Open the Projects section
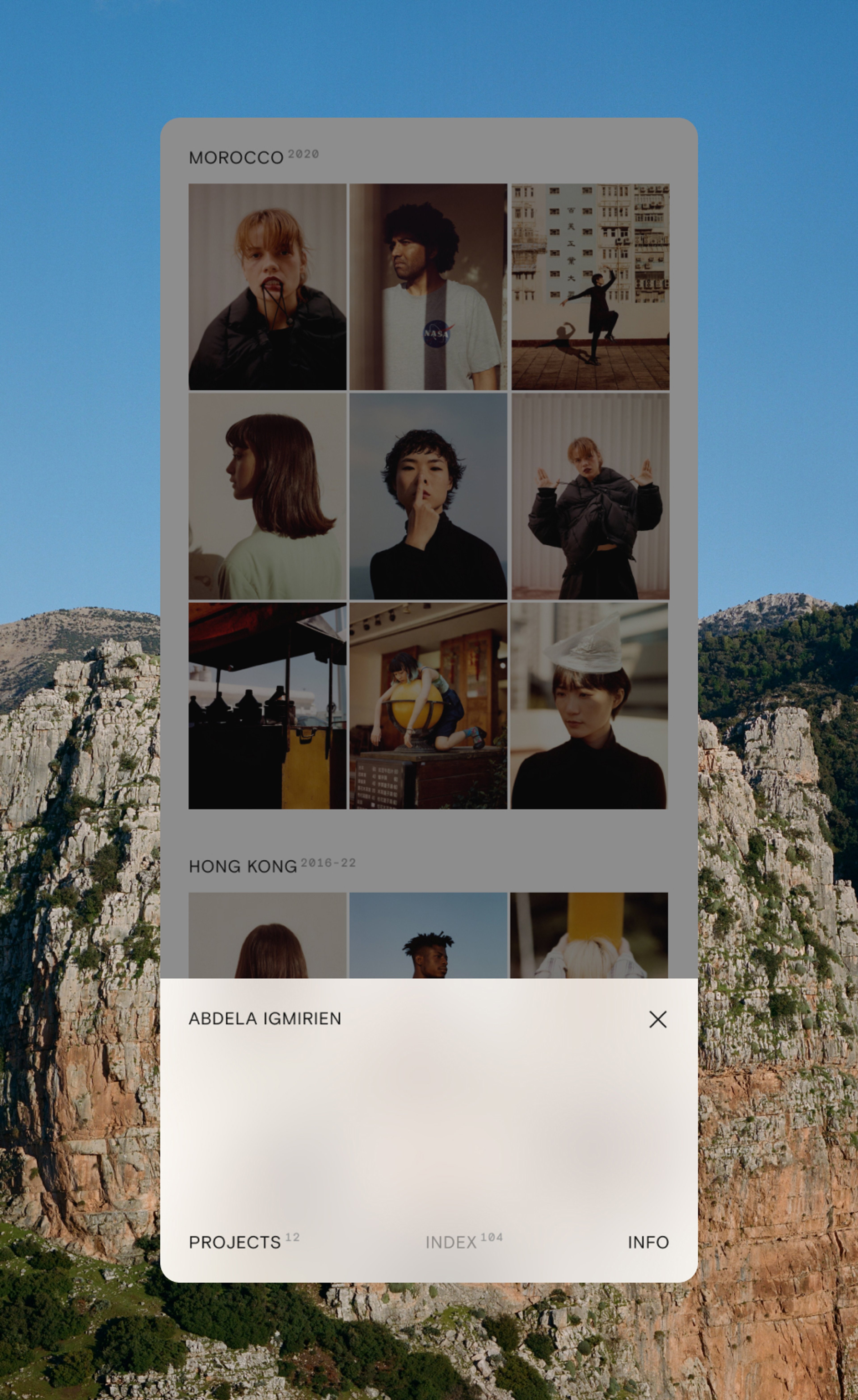 235,1242
